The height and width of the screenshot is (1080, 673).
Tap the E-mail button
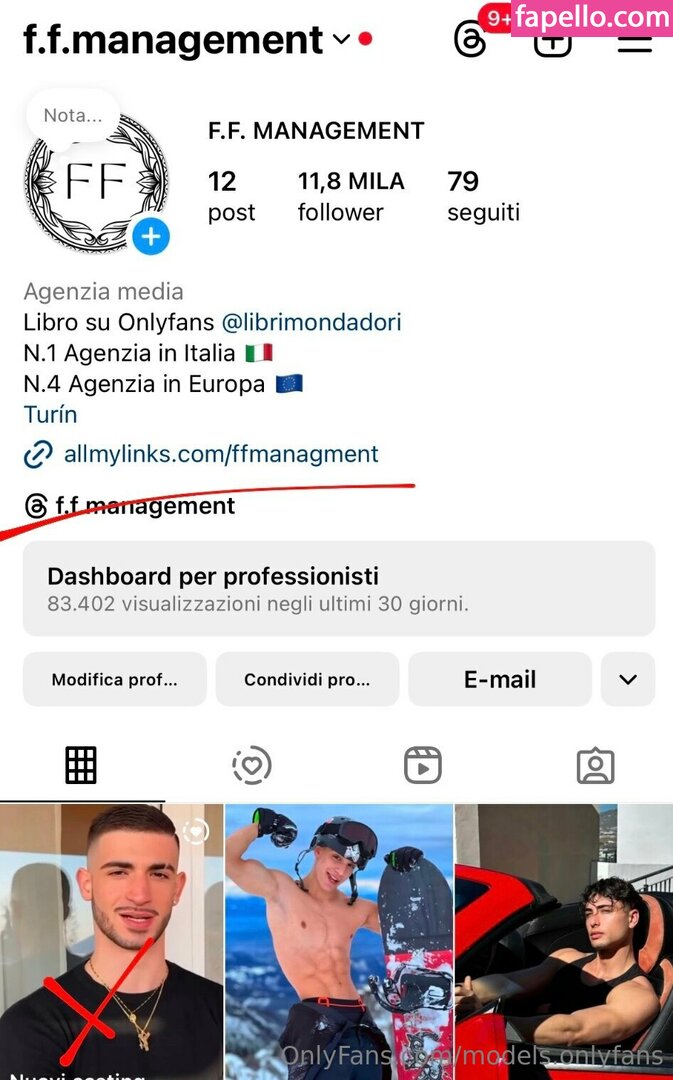(x=500, y=680)
